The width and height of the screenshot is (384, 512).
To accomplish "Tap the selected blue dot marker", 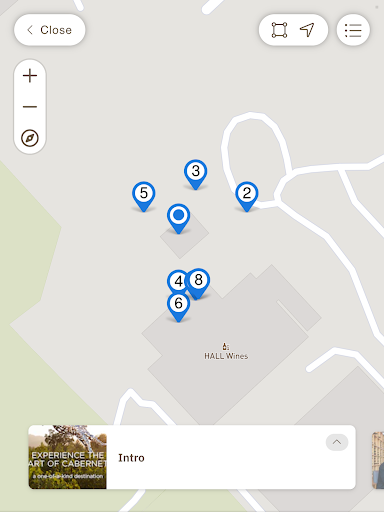I will [x=179, y=218].
